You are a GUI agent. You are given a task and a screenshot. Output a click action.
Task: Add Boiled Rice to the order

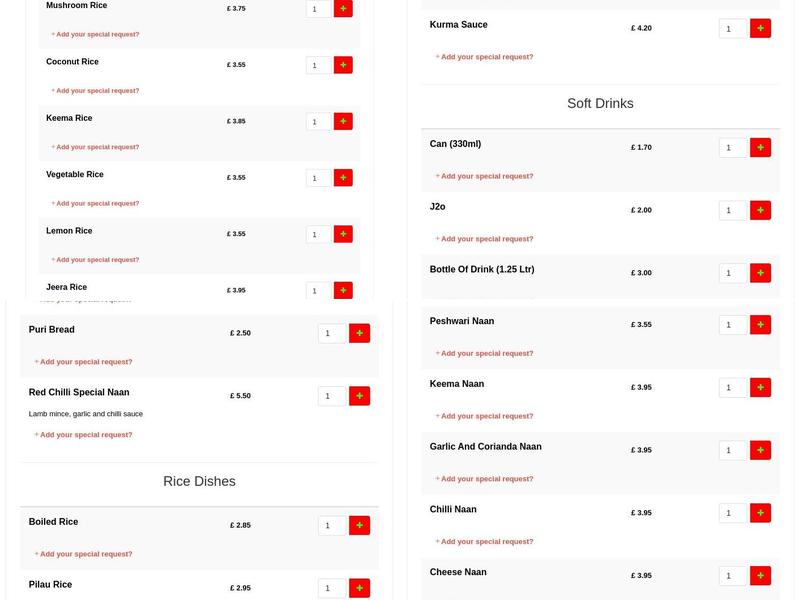click(359, 525)
